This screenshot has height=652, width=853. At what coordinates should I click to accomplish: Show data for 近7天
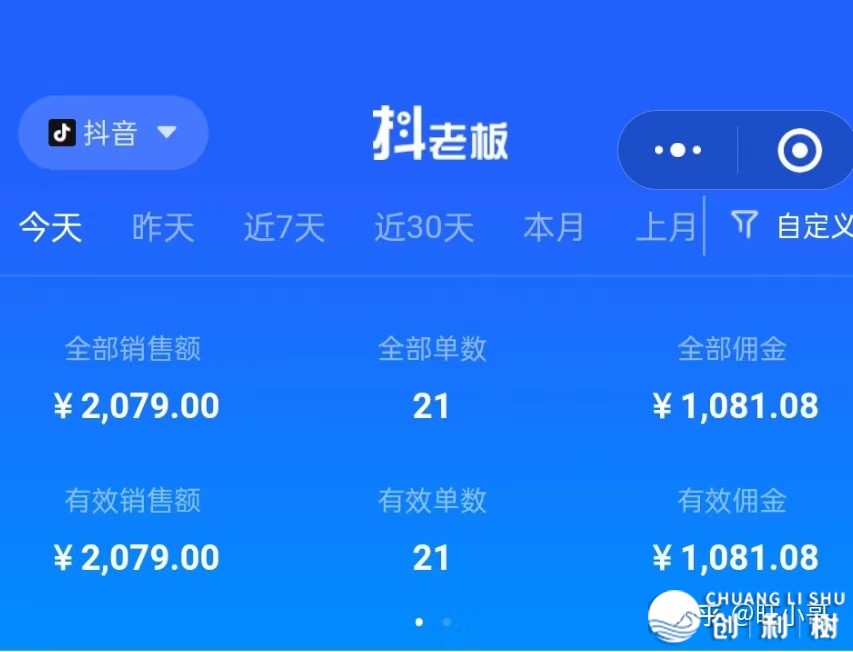(284, 228)
